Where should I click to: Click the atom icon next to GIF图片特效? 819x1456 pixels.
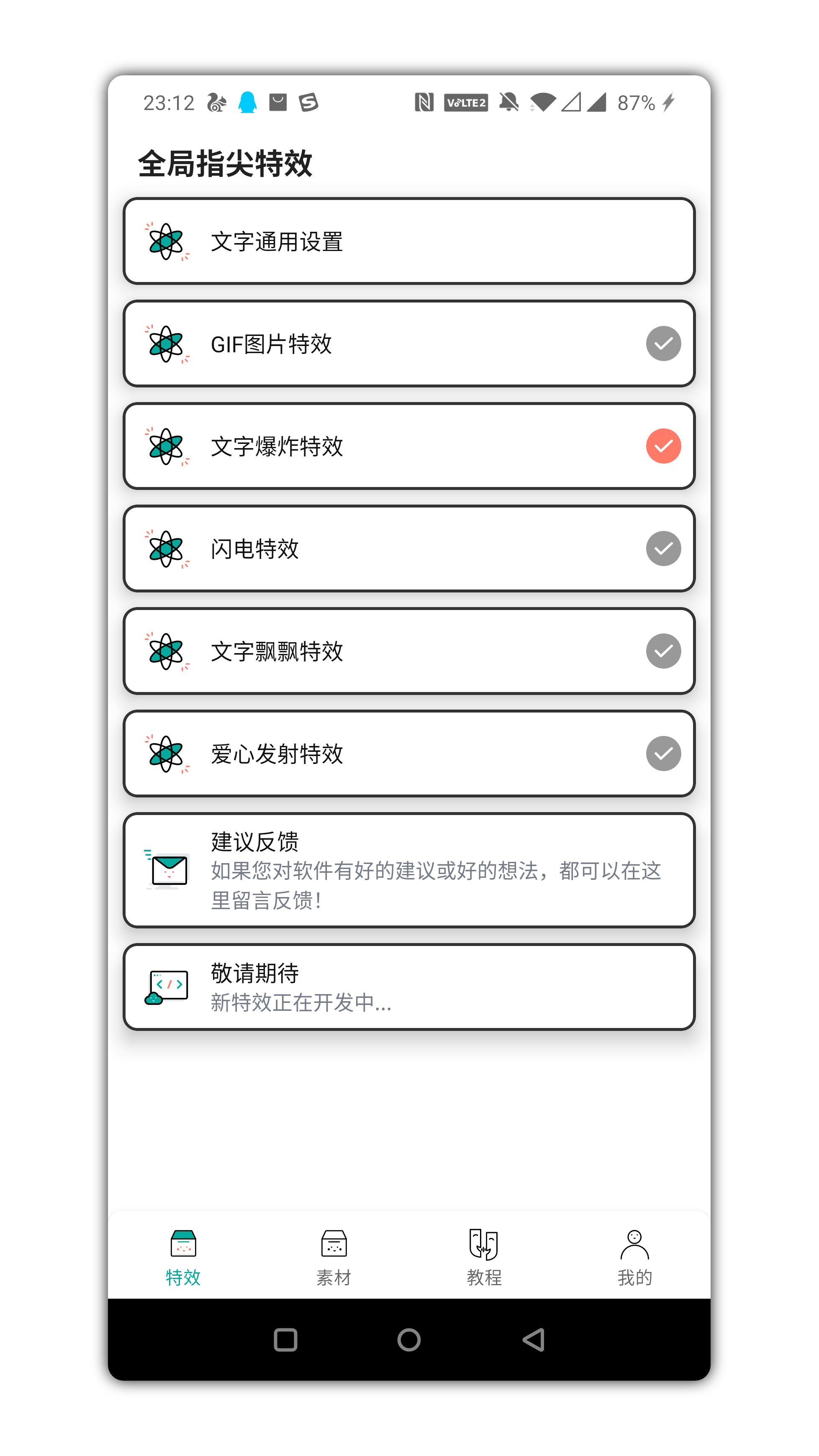pos(166,343)
